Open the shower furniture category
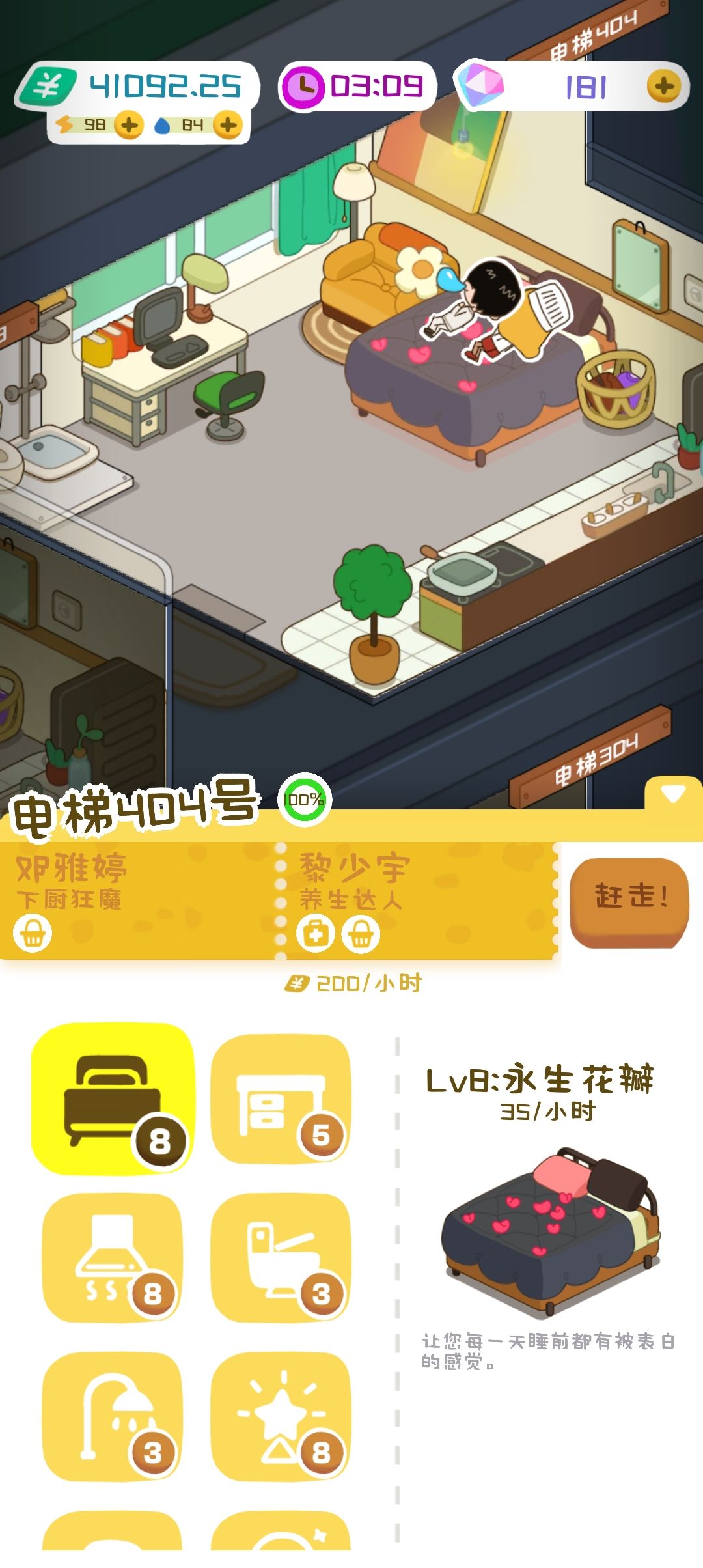Screen dimensions: 703x1568 coord(113,1417)
